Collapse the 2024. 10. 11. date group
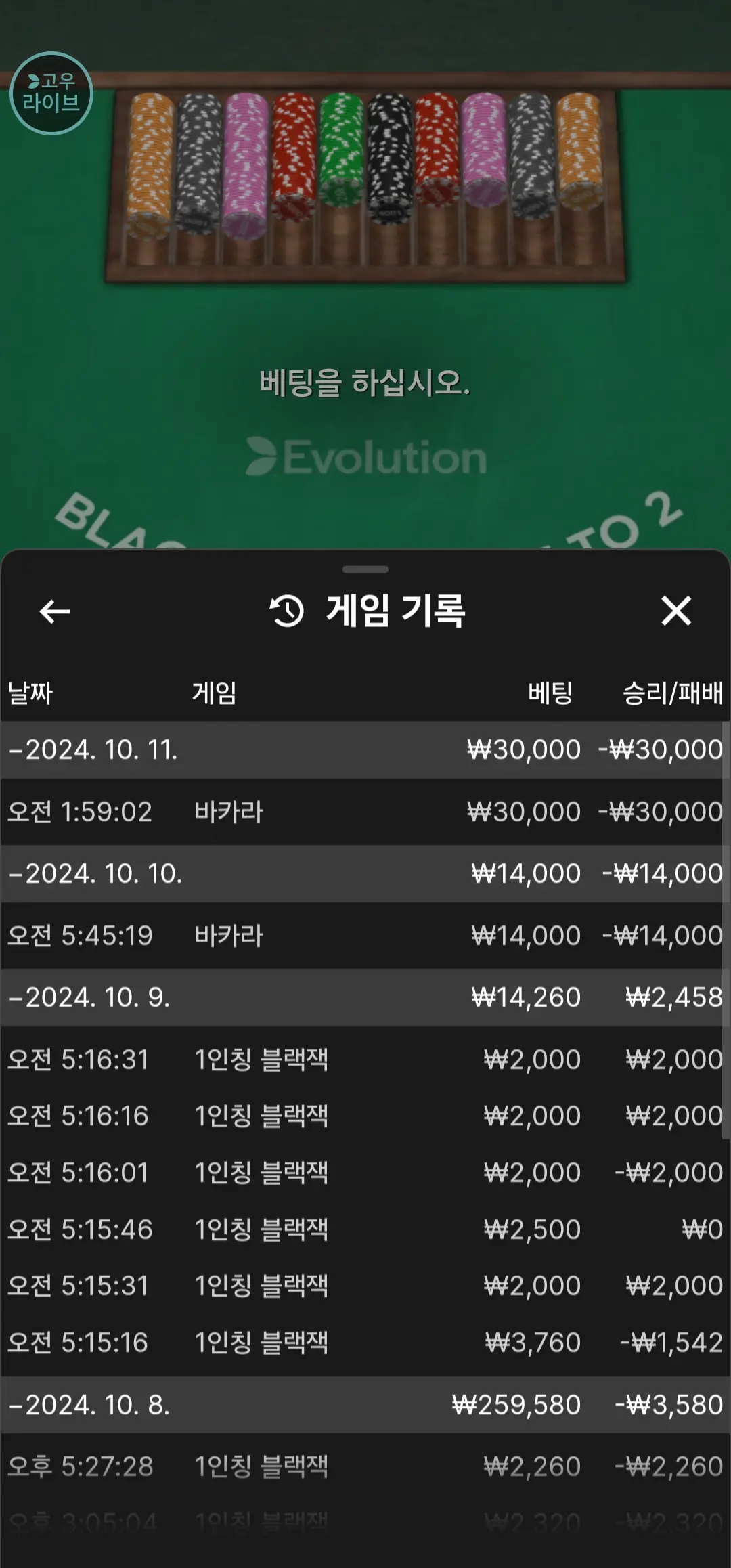 pos(365,749)
